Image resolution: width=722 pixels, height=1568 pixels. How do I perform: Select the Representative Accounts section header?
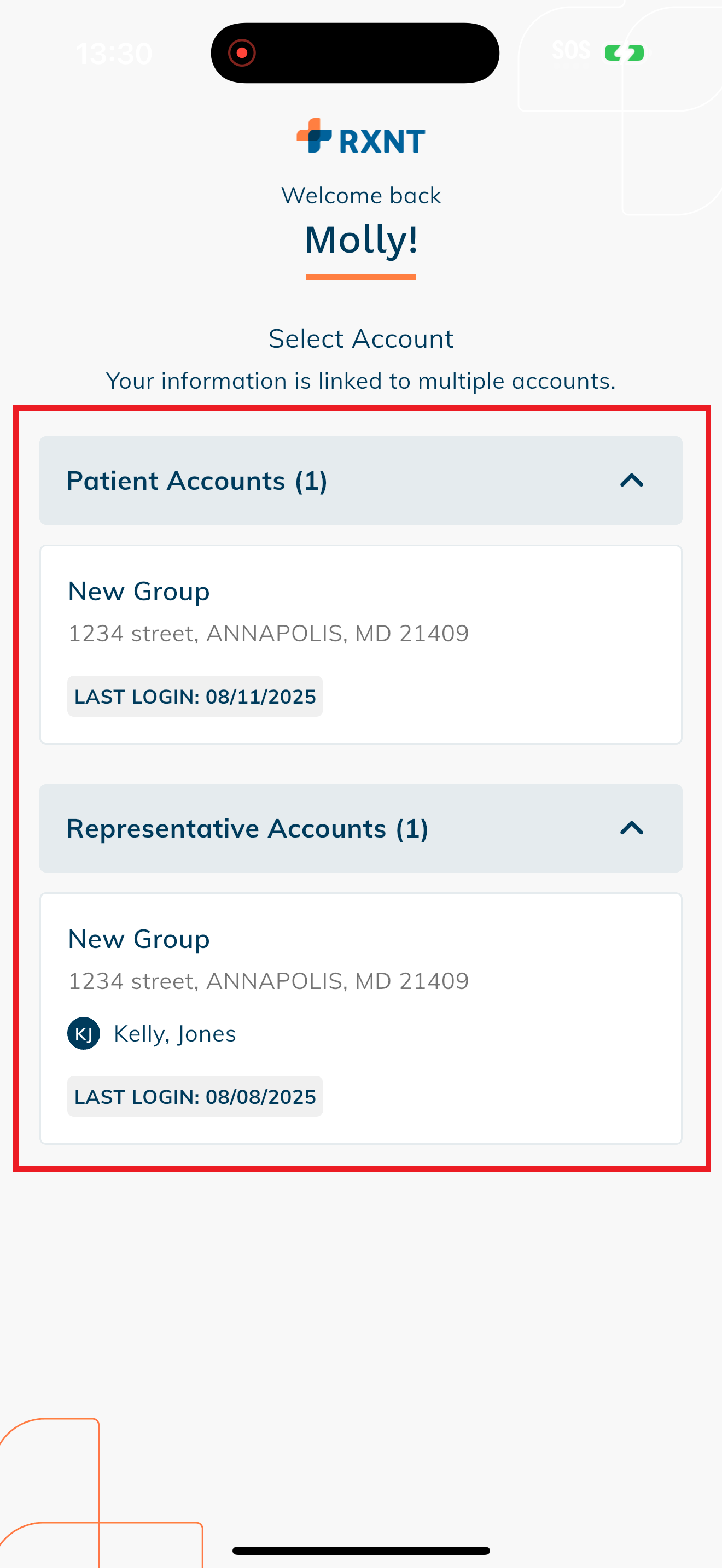coord(360,828)
